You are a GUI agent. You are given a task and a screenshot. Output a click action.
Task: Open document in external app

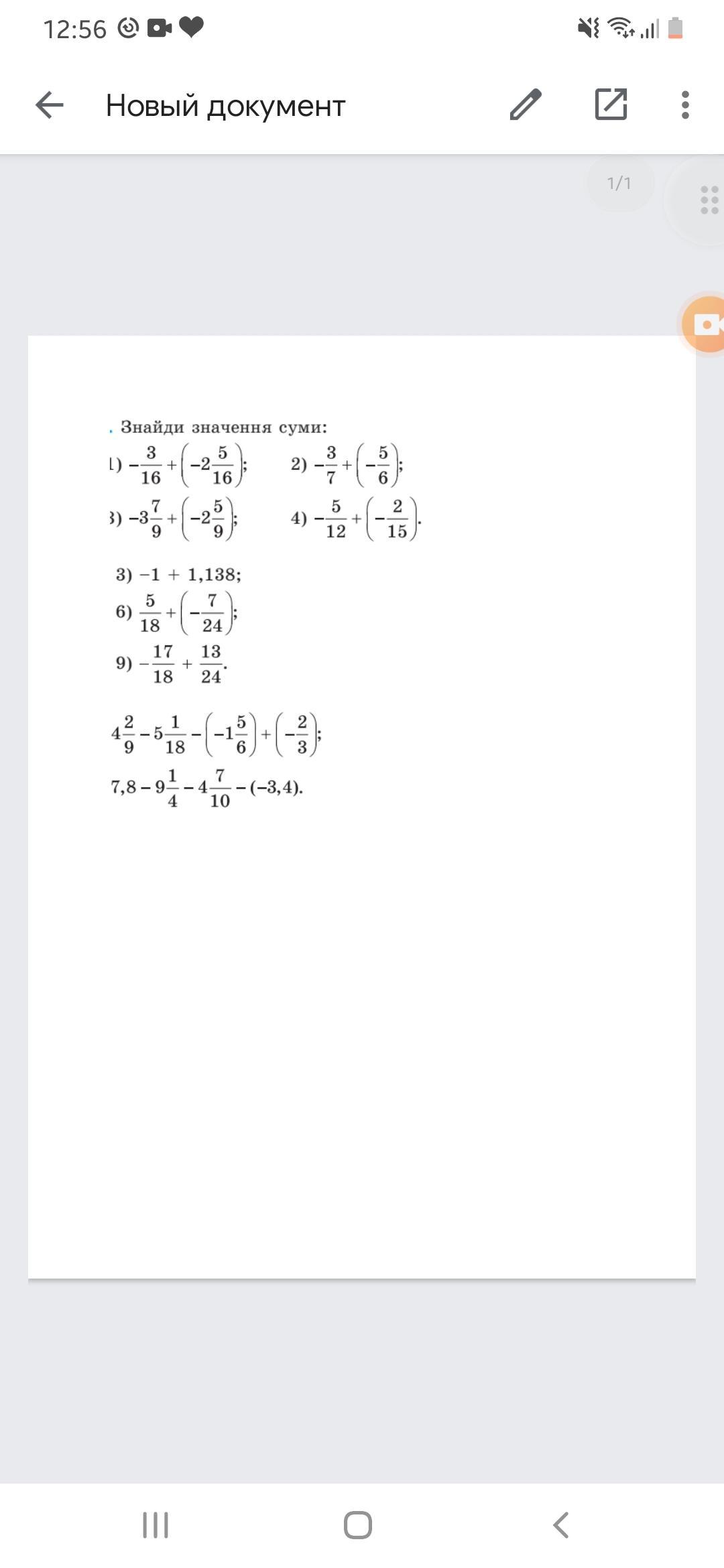[611, 105]
